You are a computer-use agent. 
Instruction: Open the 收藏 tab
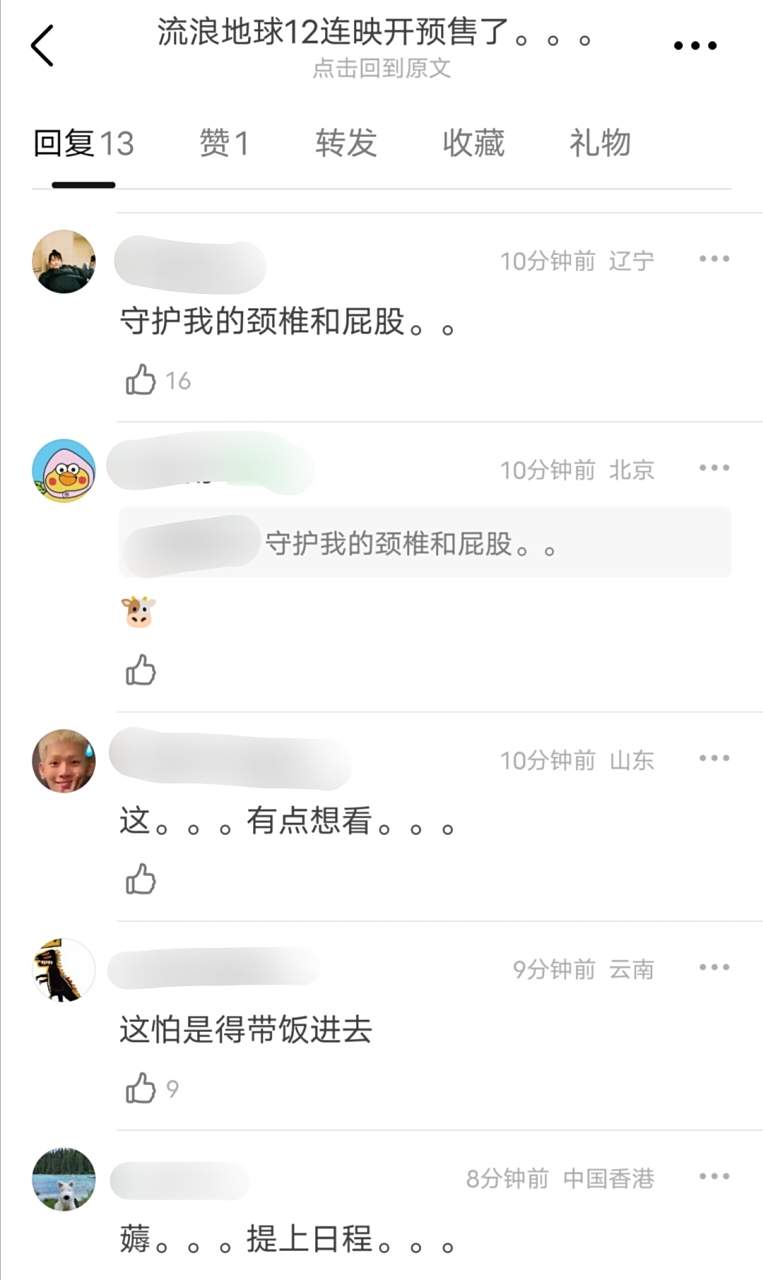click(473, 144)
